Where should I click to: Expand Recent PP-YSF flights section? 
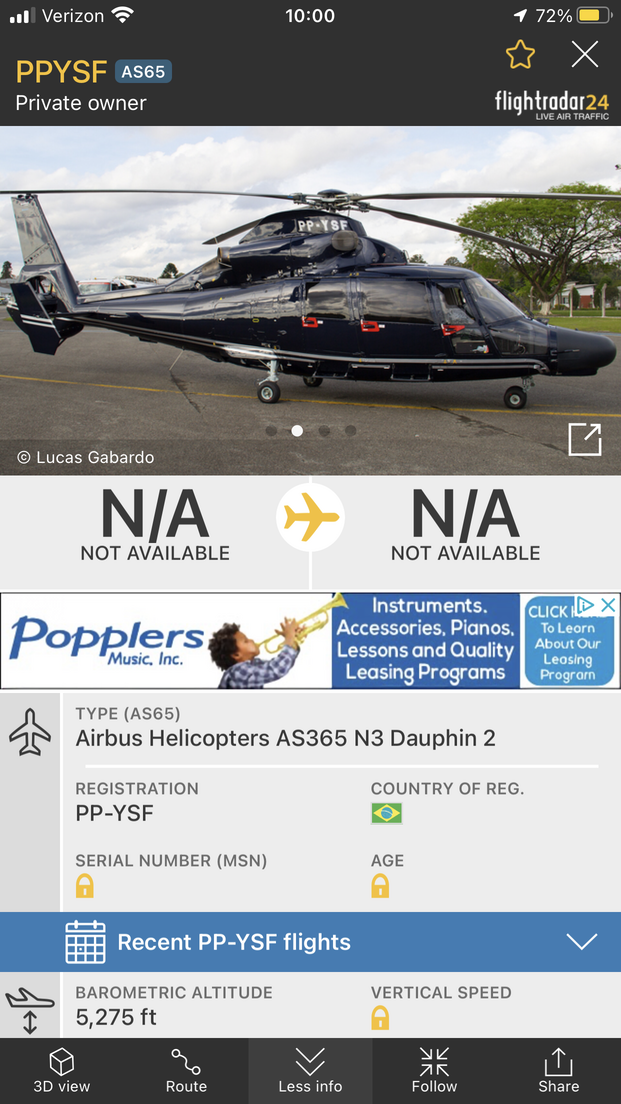click(x=581, y=942)
